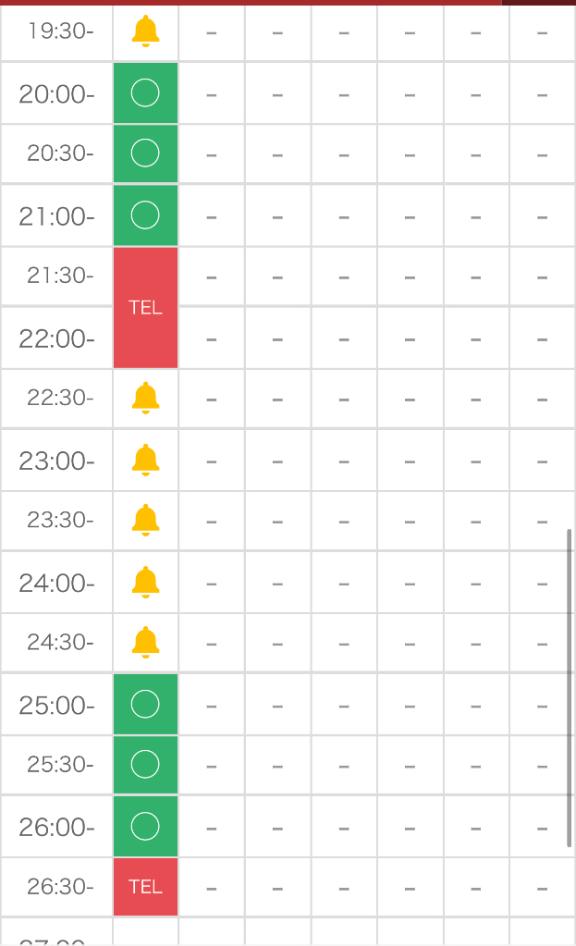This screenshot has height=946, width=576.
Task: Enable alert for the 24:00 slot
Action: (145, 582)
